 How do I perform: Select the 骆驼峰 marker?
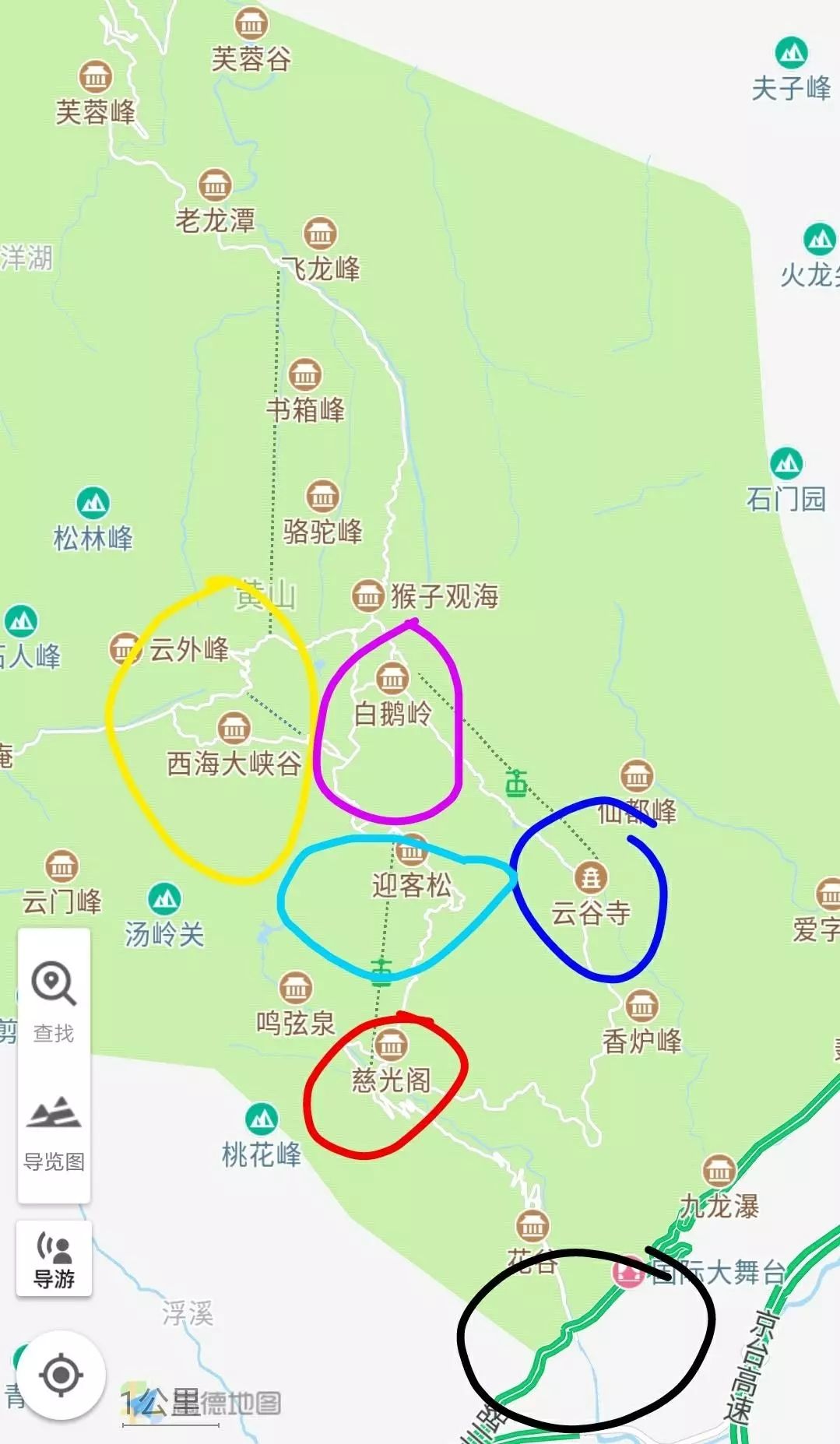pos(322,497)
